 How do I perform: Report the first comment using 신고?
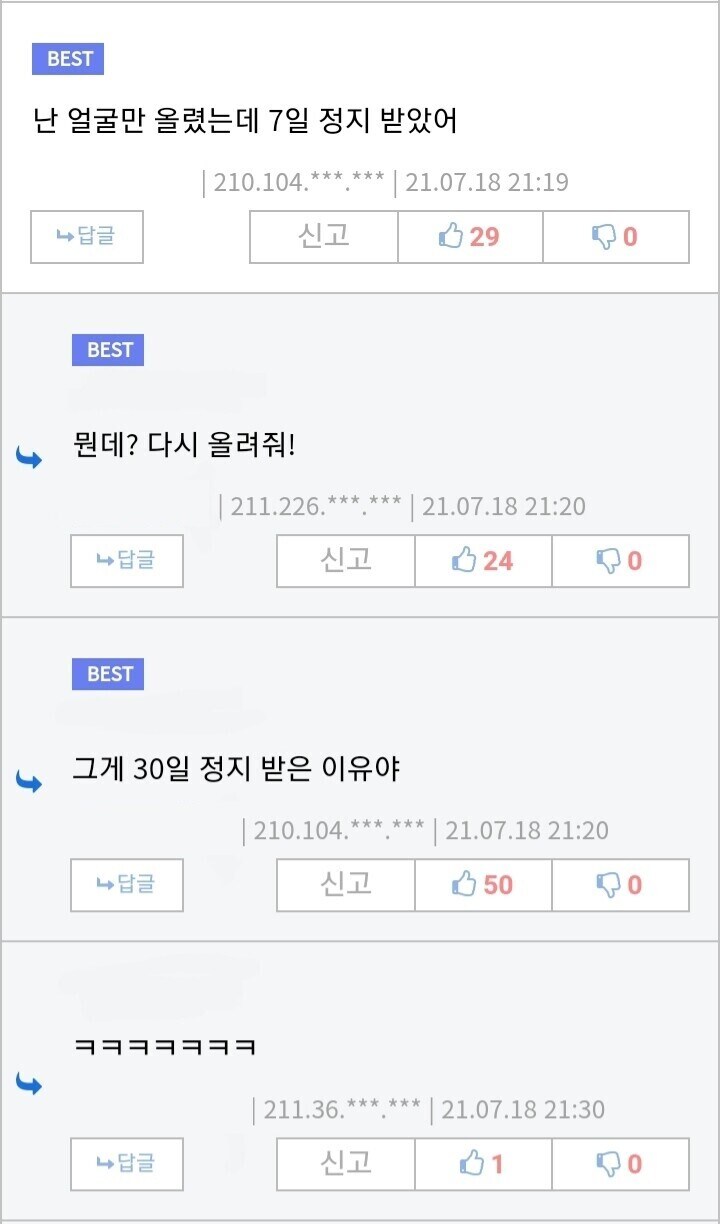pyautogui.click(x=322, y=237)
